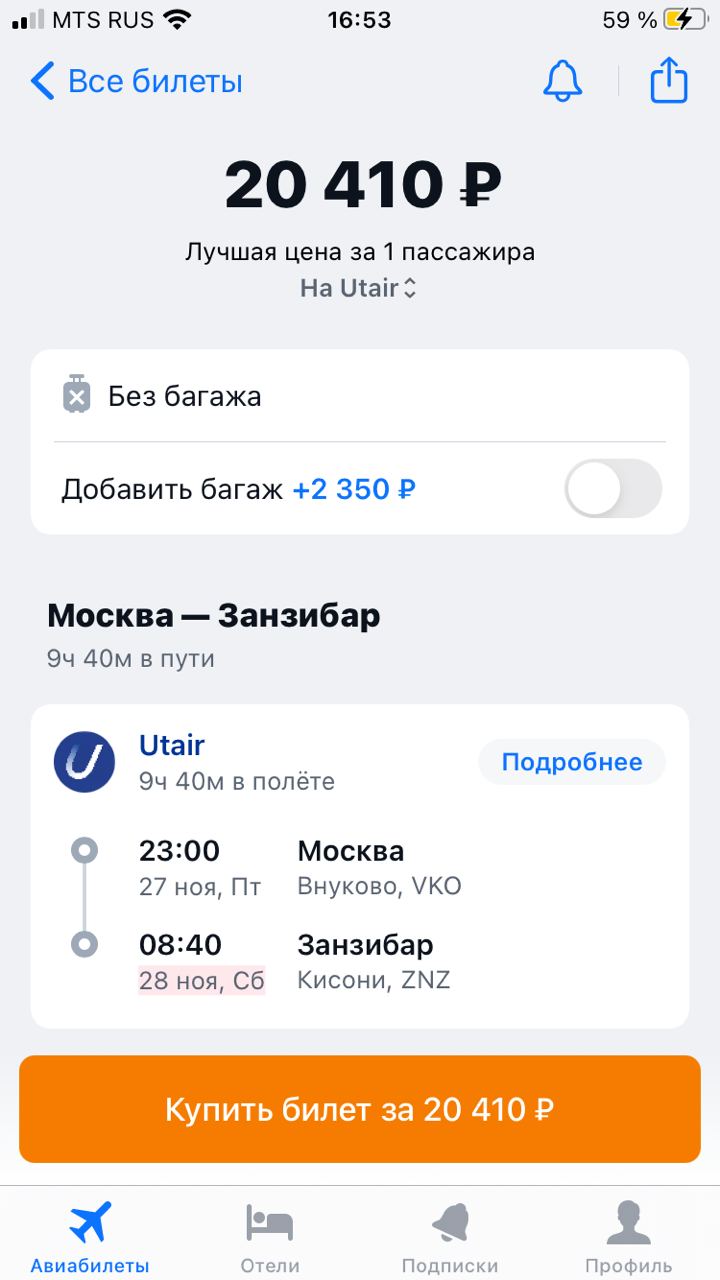
Task: Select the Авиабилеты tab
Action: pyautogui.click(x=90, y=1238)
